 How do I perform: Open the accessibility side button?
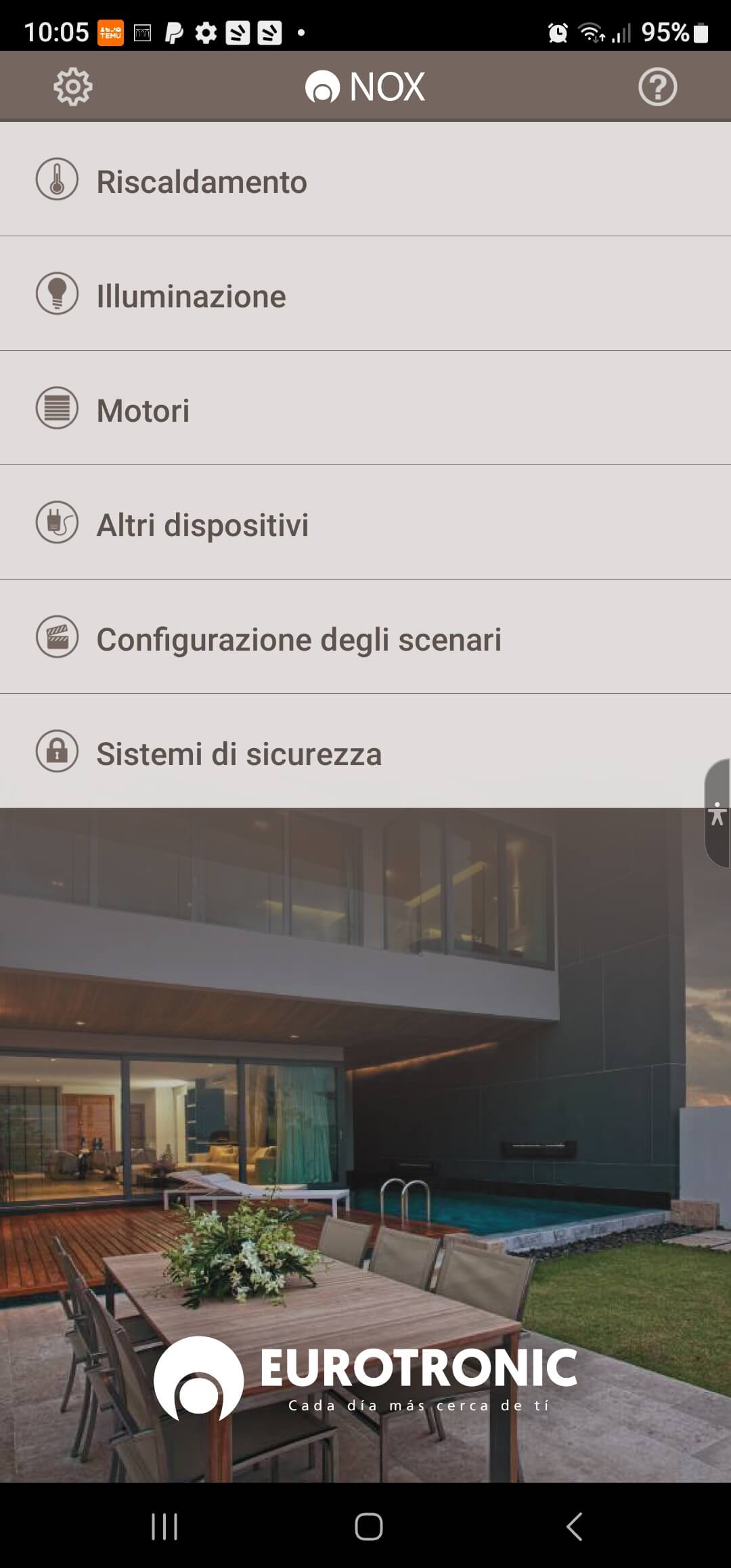[x=717, y=813]
